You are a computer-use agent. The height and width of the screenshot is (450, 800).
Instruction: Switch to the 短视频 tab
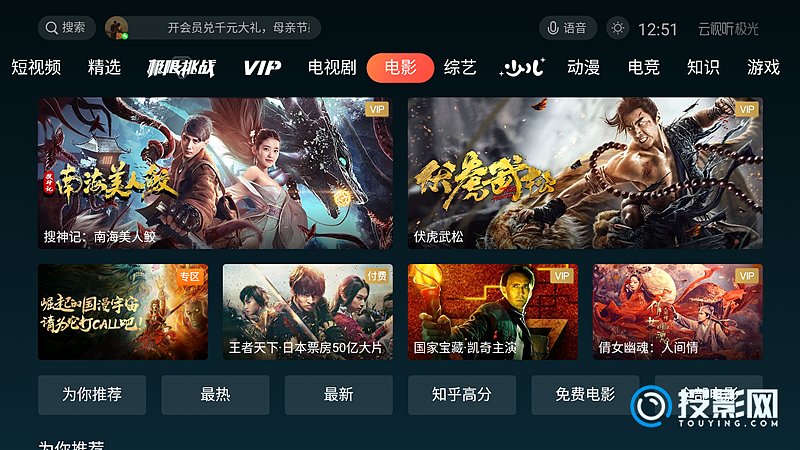[x=36, y=68]
